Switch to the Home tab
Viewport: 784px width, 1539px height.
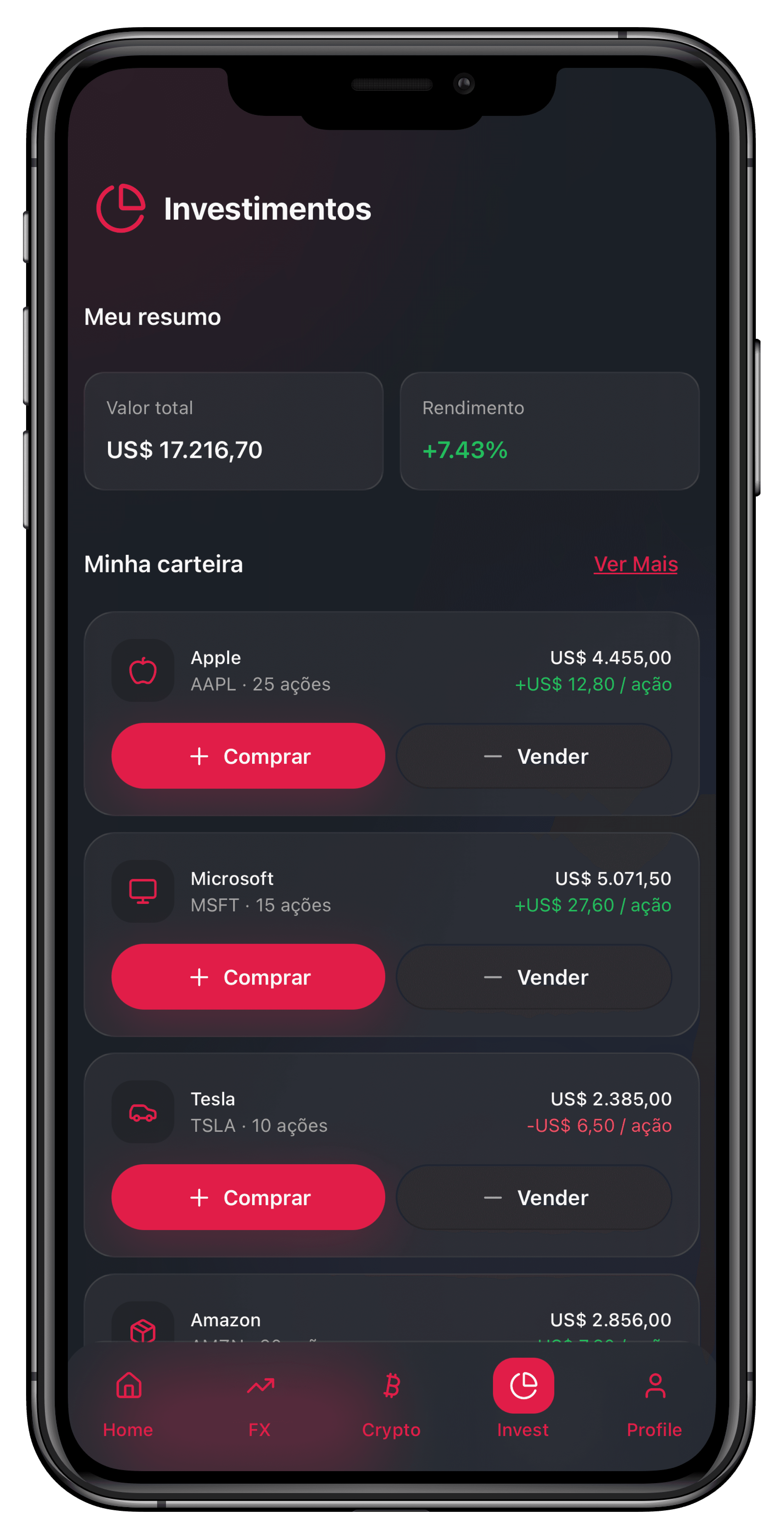click(x=128, y=1404)
